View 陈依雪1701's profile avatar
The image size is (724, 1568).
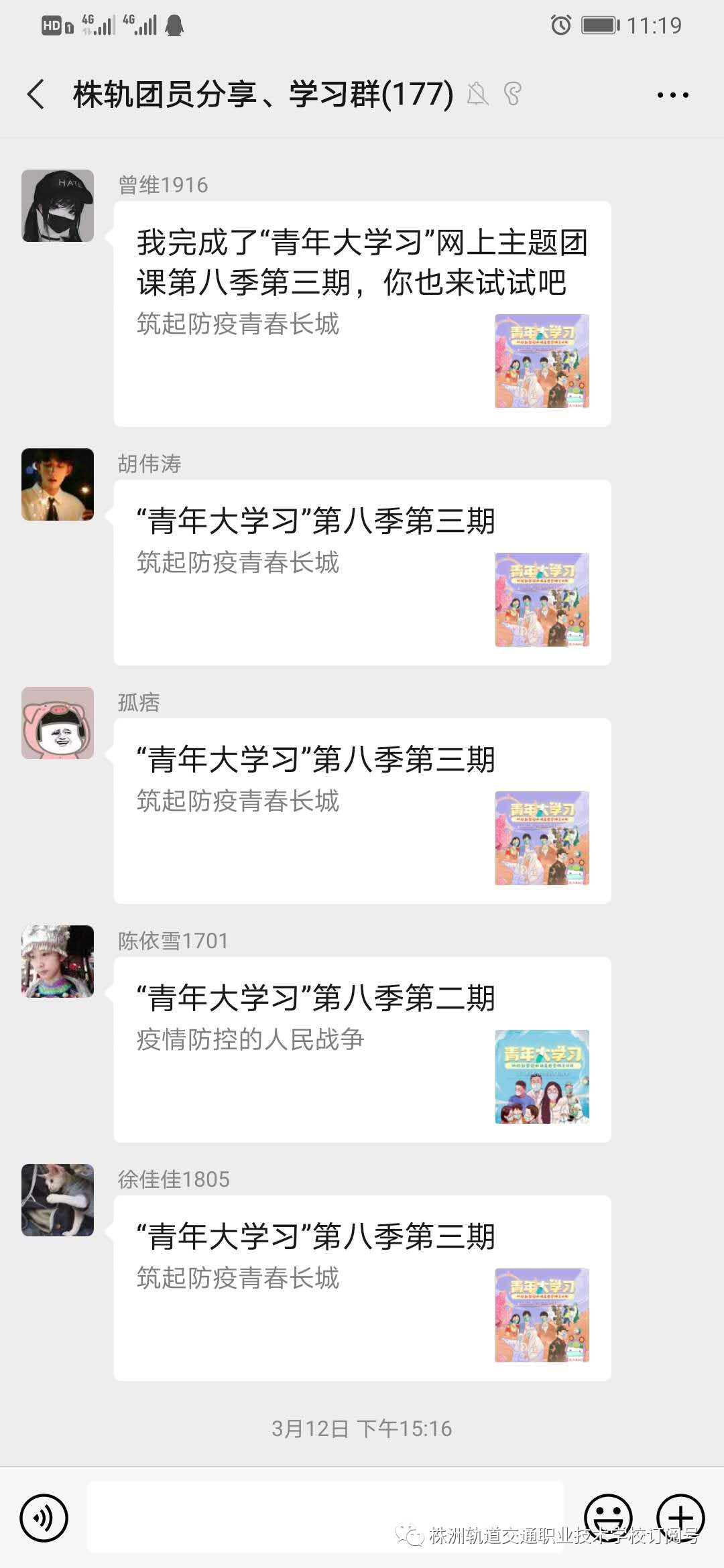pyautogui.click(x=58, y=962)
